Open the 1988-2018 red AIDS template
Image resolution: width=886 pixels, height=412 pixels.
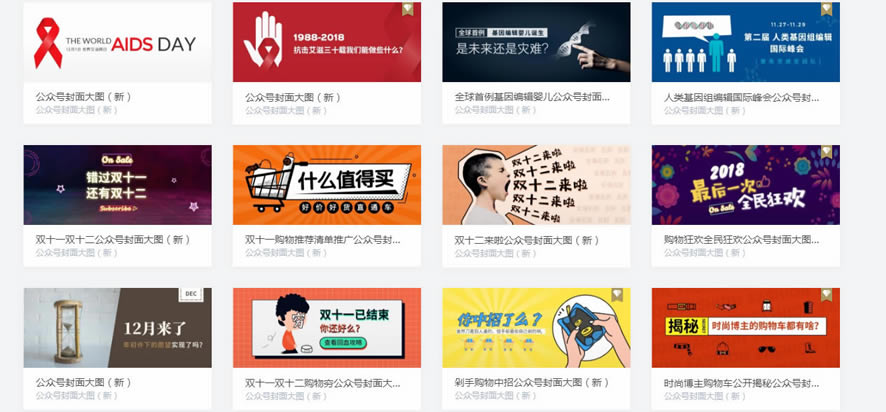tap(326, 42)
